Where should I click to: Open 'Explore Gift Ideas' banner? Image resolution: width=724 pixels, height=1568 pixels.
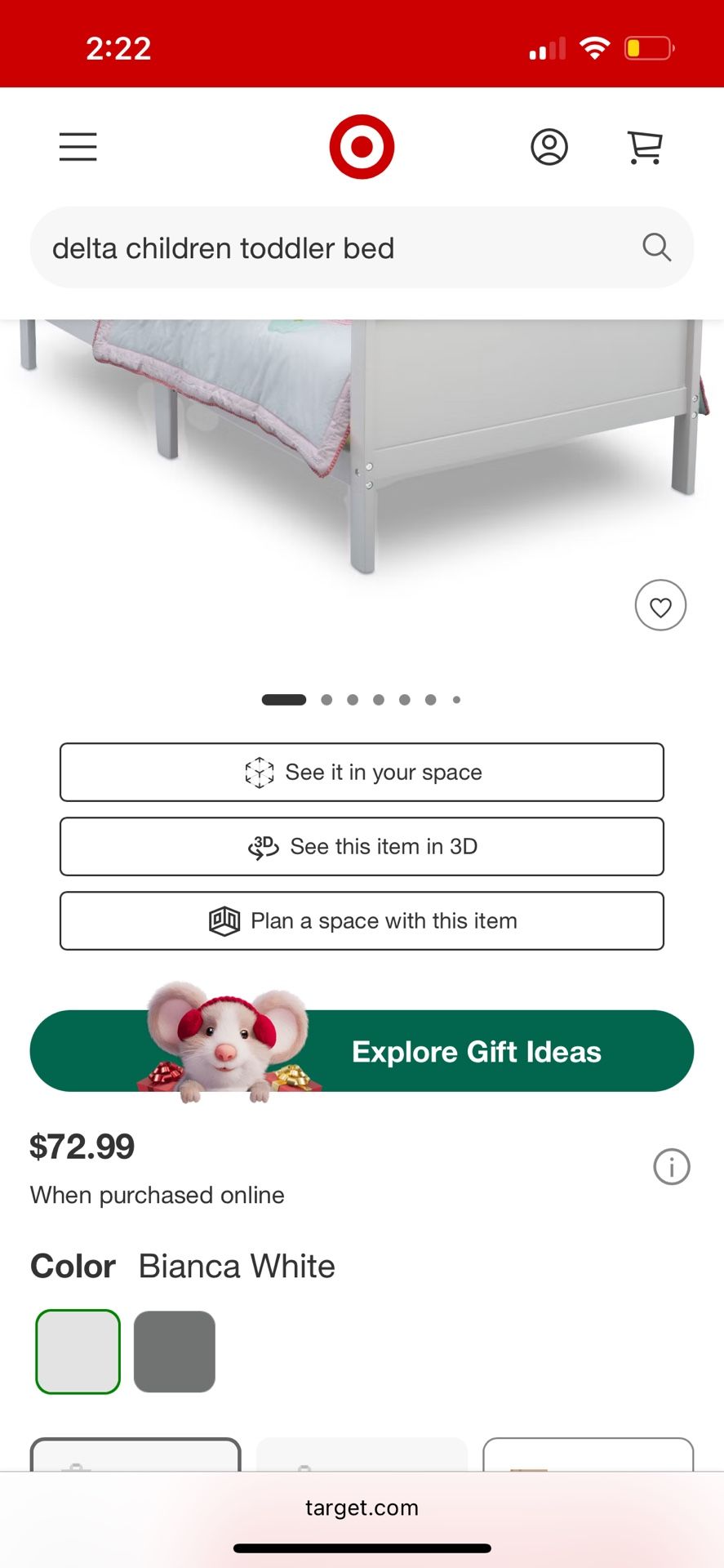click(x=362, y=1051)
